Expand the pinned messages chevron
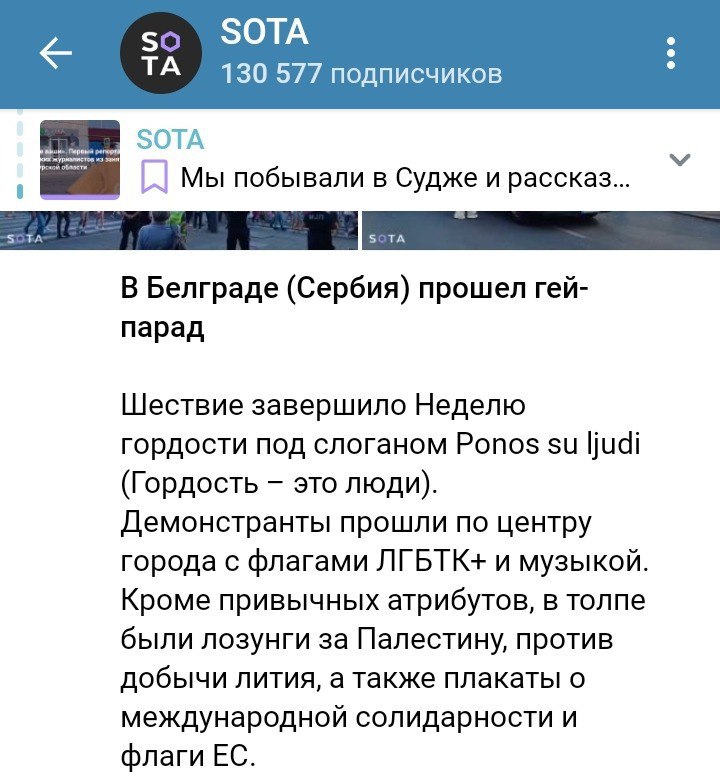This screenshot has height=781, width=720. pos(680,160)
